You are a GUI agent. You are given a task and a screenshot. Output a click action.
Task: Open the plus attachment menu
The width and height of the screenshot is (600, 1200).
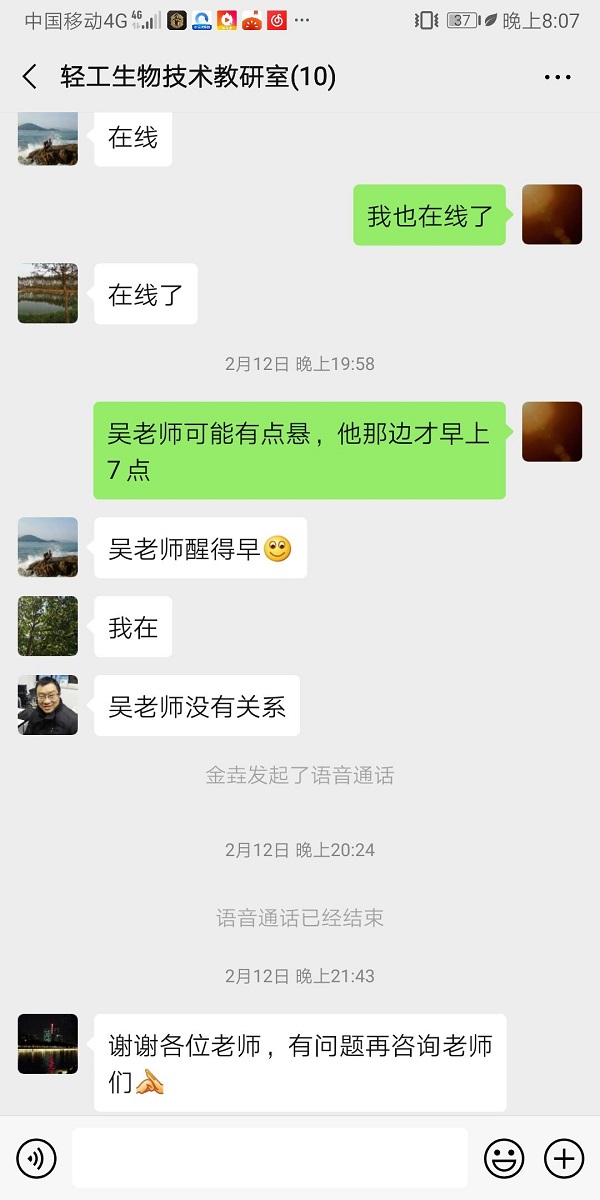[564, 1159]
